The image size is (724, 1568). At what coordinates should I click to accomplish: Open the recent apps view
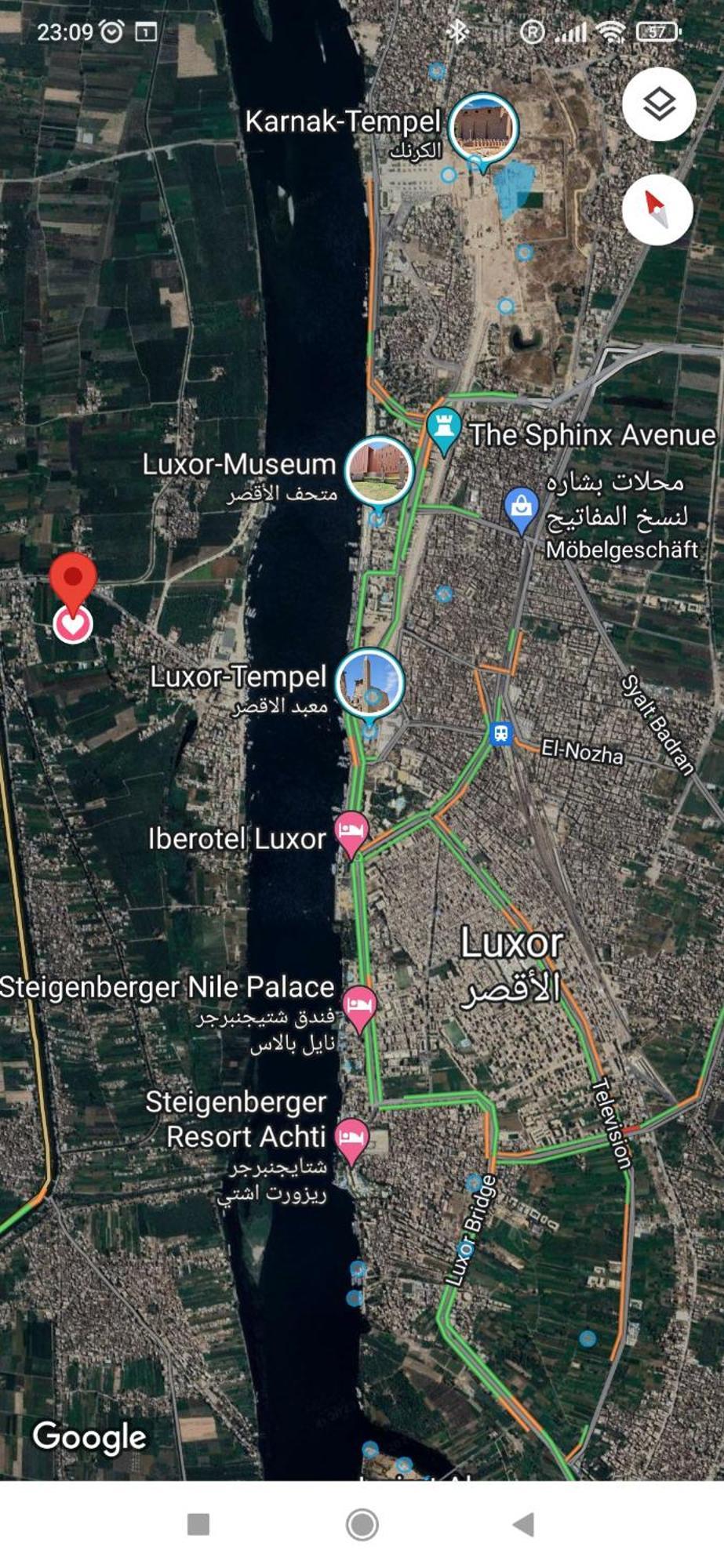pyautogui.click(x=198, y=1524)
